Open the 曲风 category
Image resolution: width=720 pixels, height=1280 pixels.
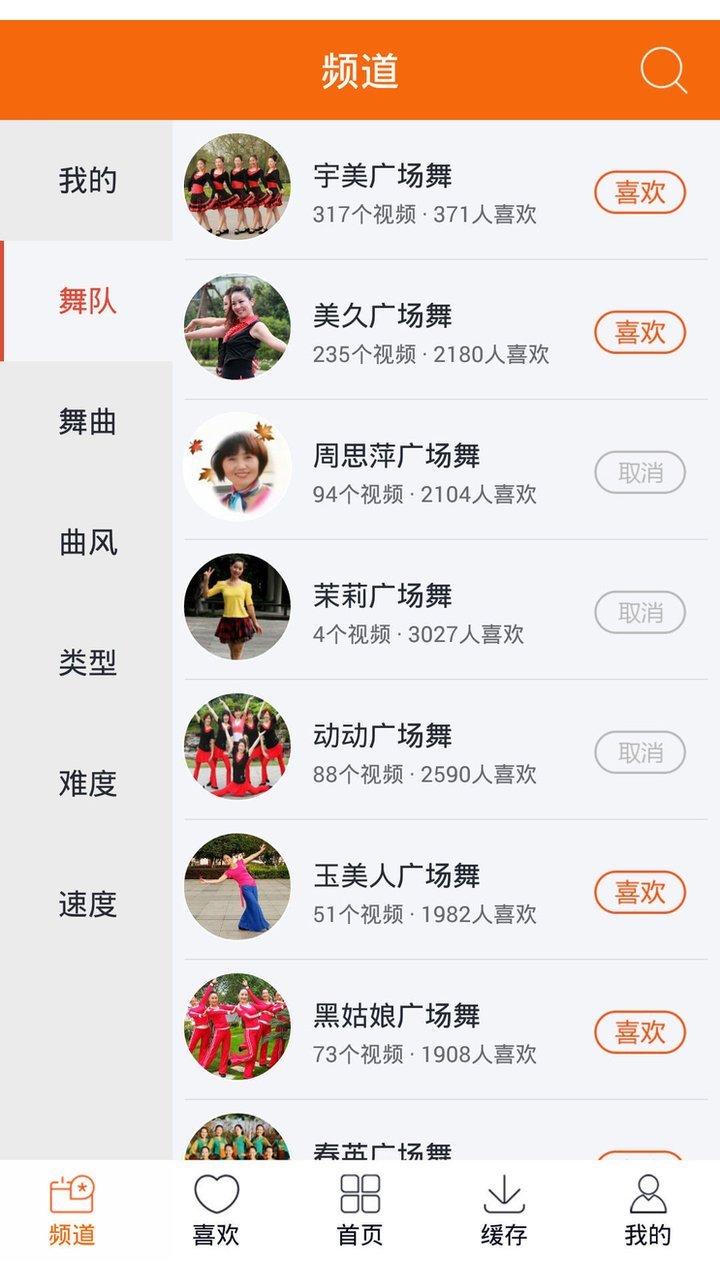(x=87, y=543)
